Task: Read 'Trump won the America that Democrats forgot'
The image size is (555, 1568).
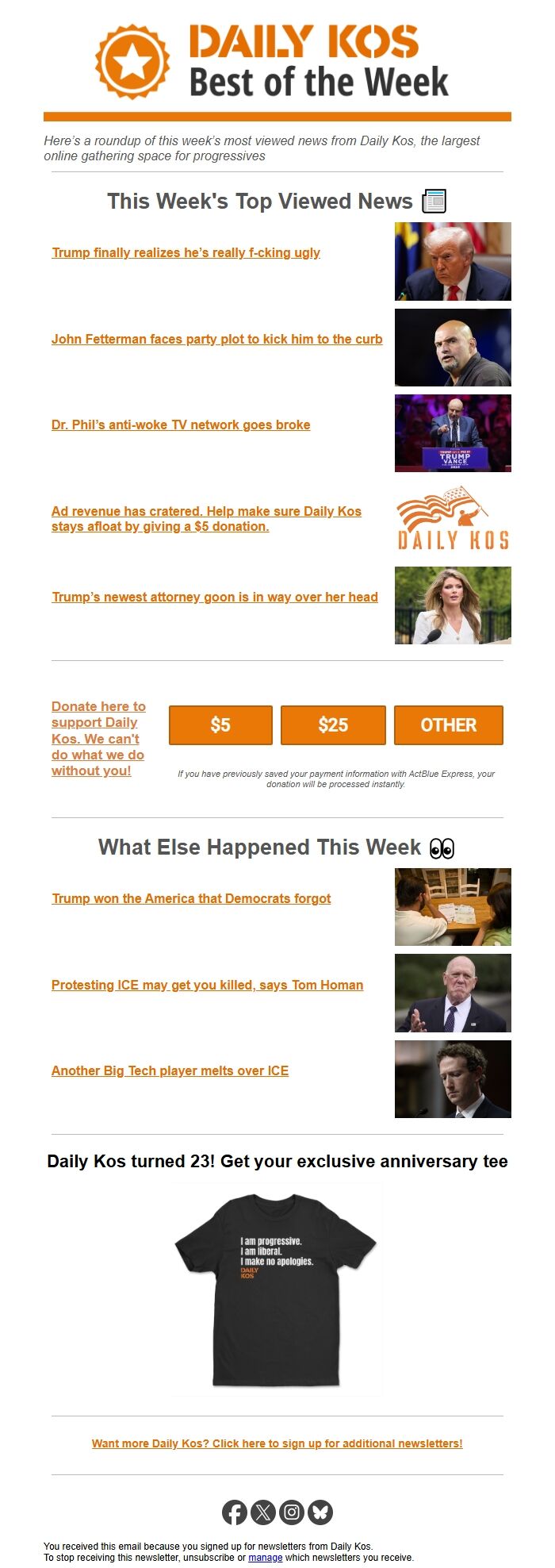Action: 191,898
